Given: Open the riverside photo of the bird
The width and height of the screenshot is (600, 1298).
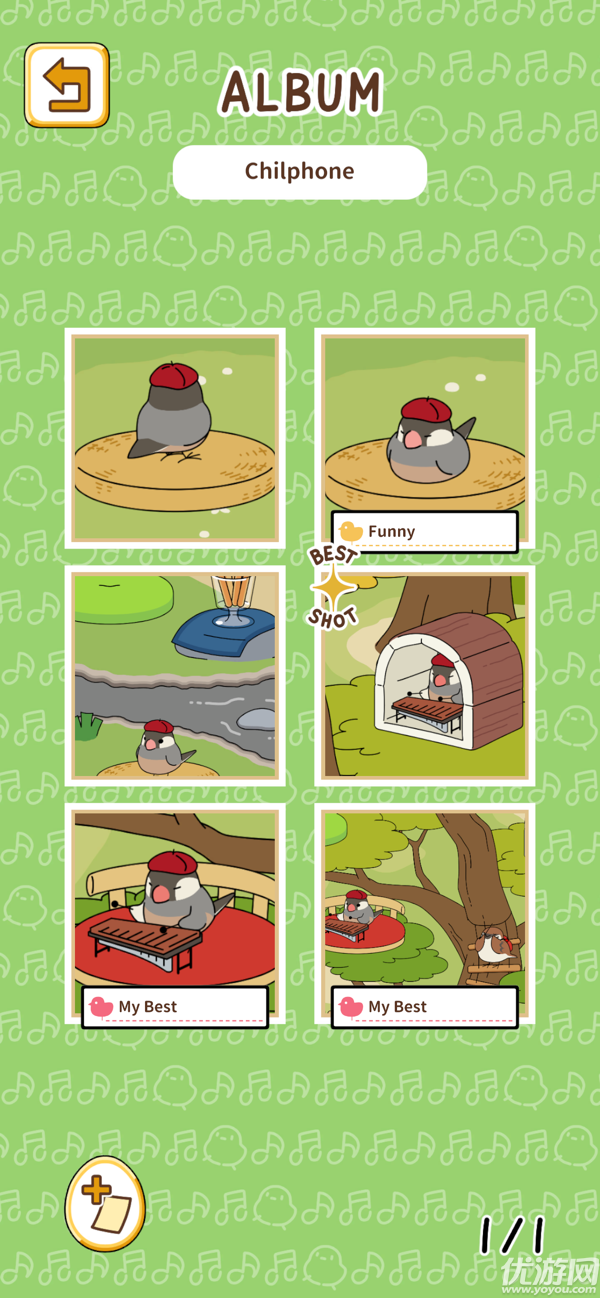Looking at the screenshot, I should click(x=175, y=675).
